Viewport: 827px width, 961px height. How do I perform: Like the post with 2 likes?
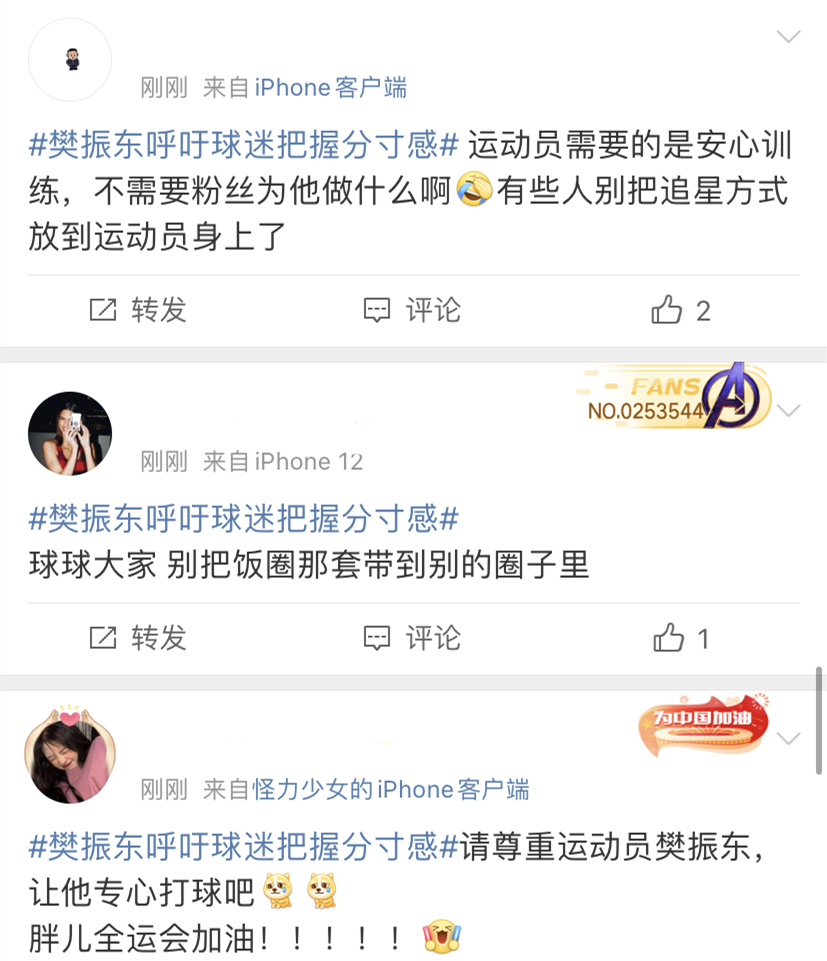coord(681,310)
